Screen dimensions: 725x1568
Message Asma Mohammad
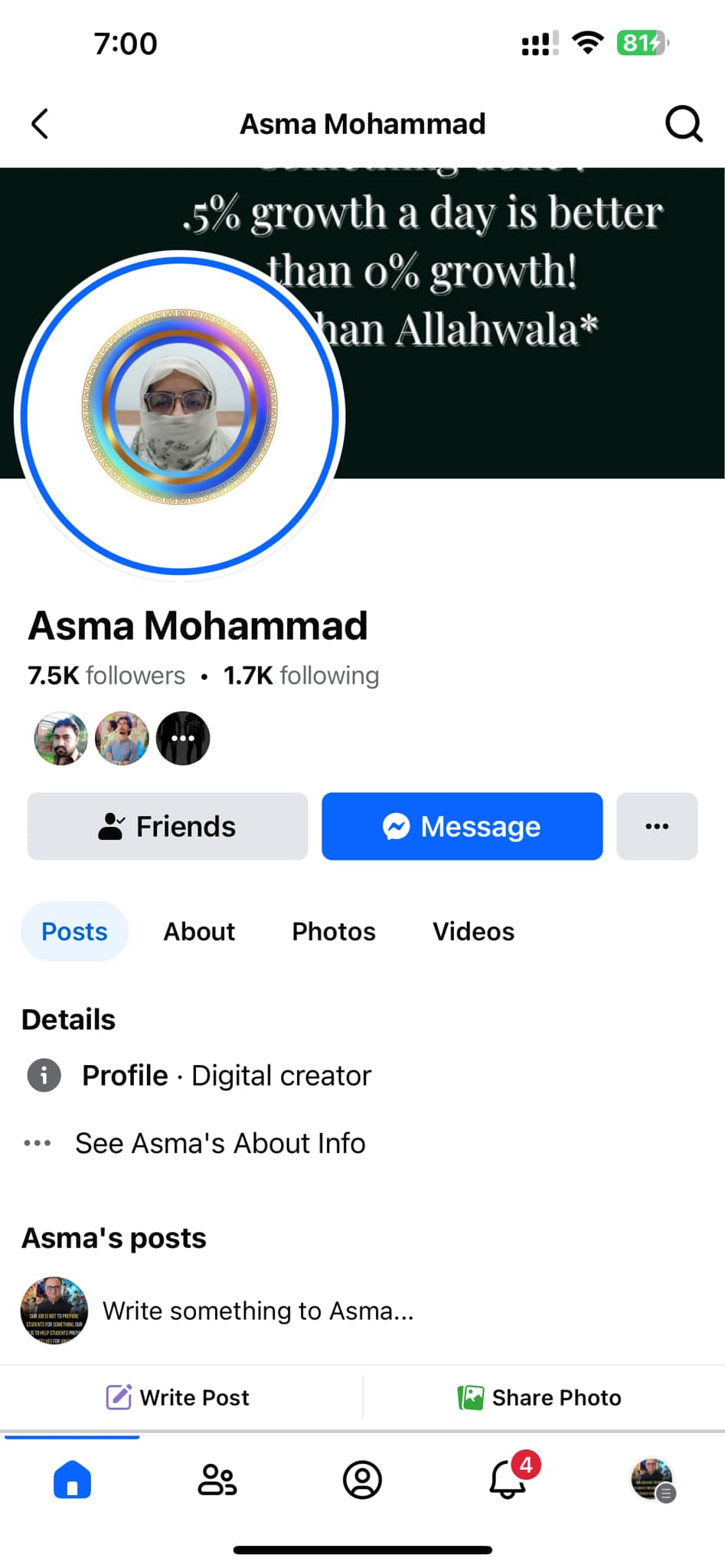(462, 826)
